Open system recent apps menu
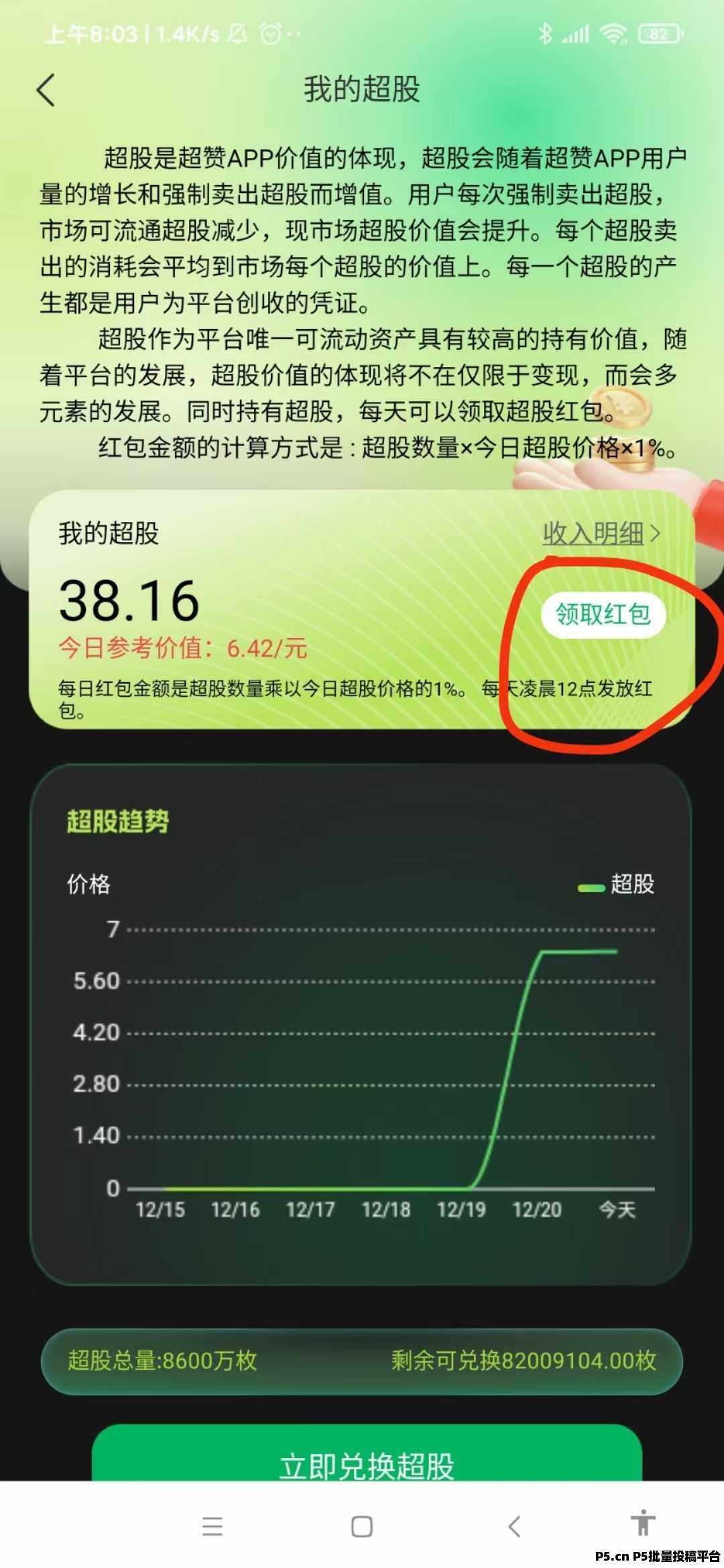The height and width of the screenshot is (1568, 724). 213,1526
